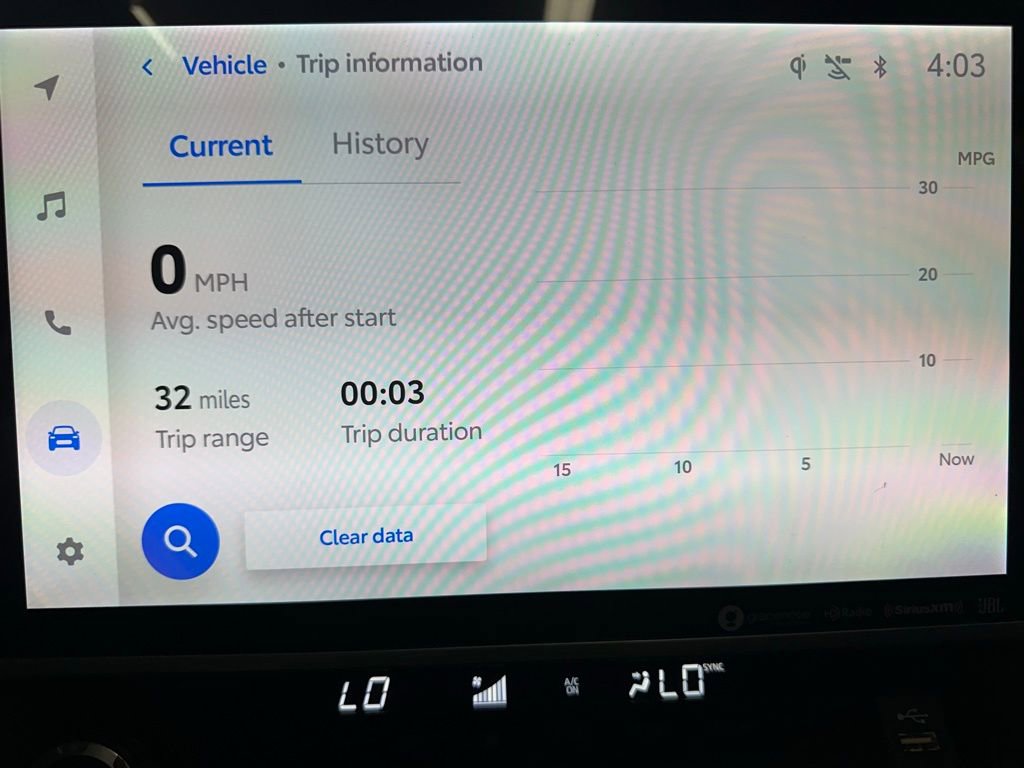Go back to the Vehicle menu

[x=148, y=67]
